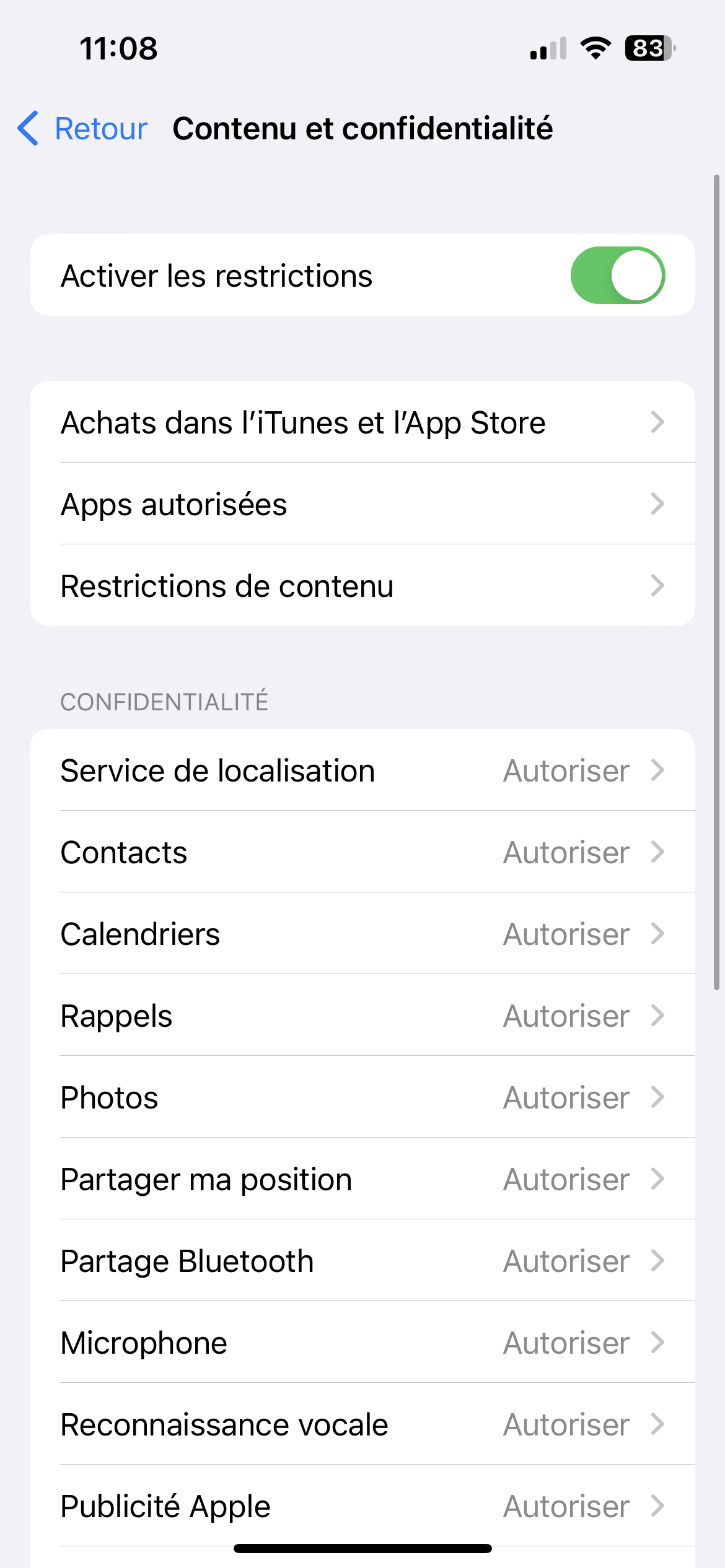Open Achats dans l'iTunes et l'App Store
The height and width of the screenshot is (1568, 725).
click(362, 422)
